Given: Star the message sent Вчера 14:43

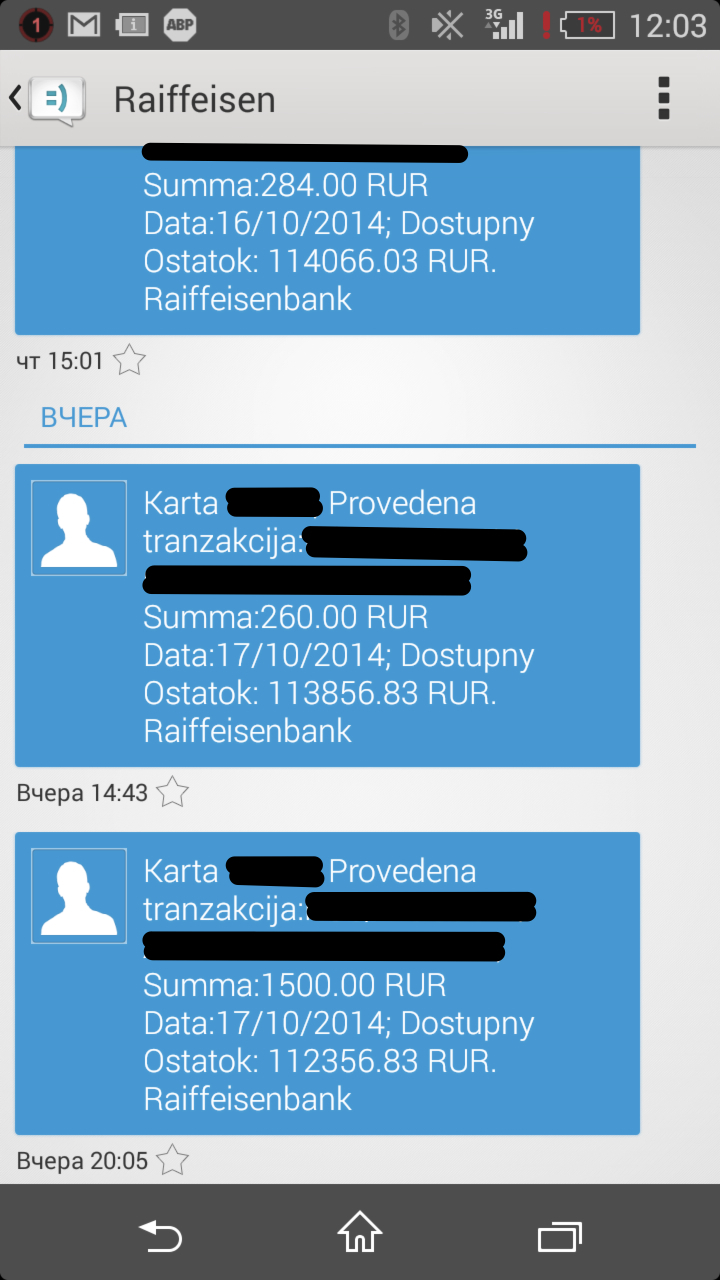Looking at the screenshot, I should 173,793.
